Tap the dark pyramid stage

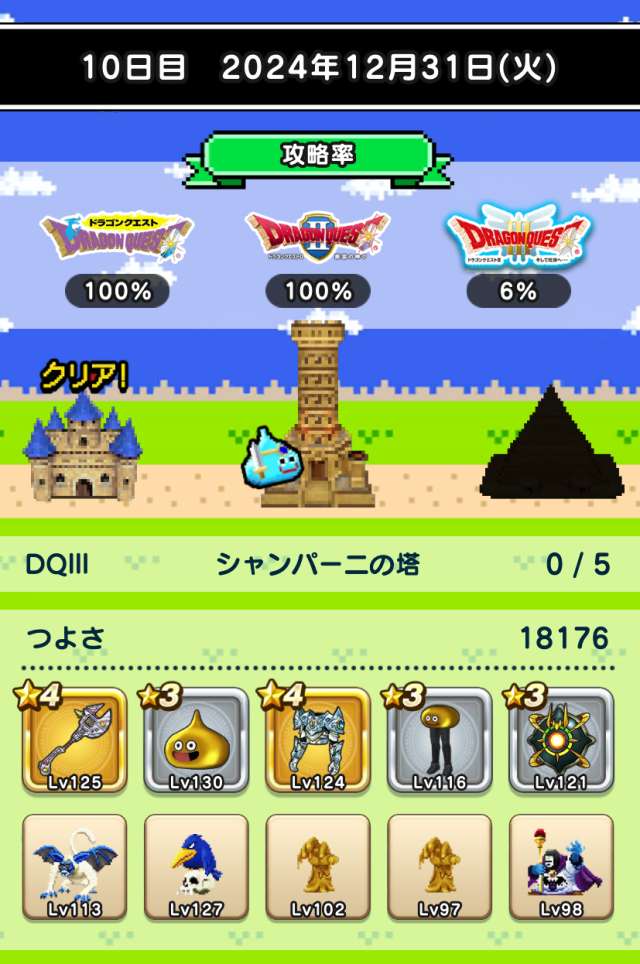pos(550,447)
